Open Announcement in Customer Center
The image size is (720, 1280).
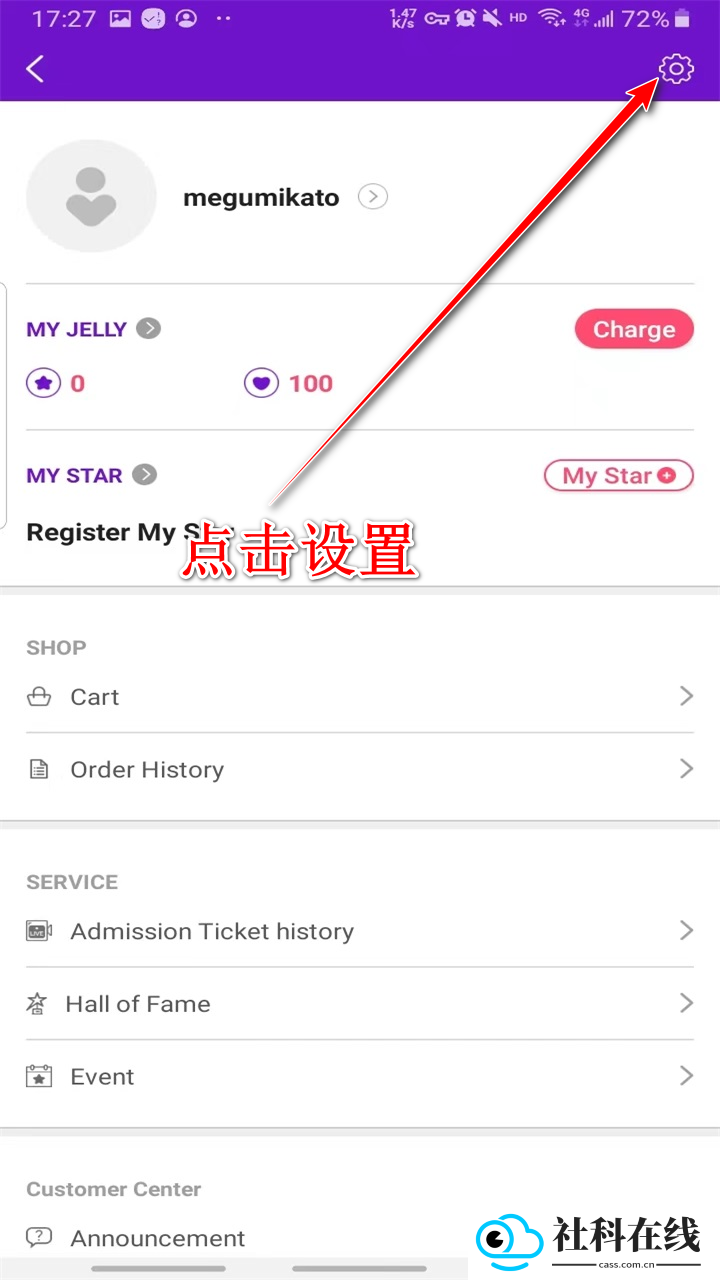click(x=360, y=1238)
